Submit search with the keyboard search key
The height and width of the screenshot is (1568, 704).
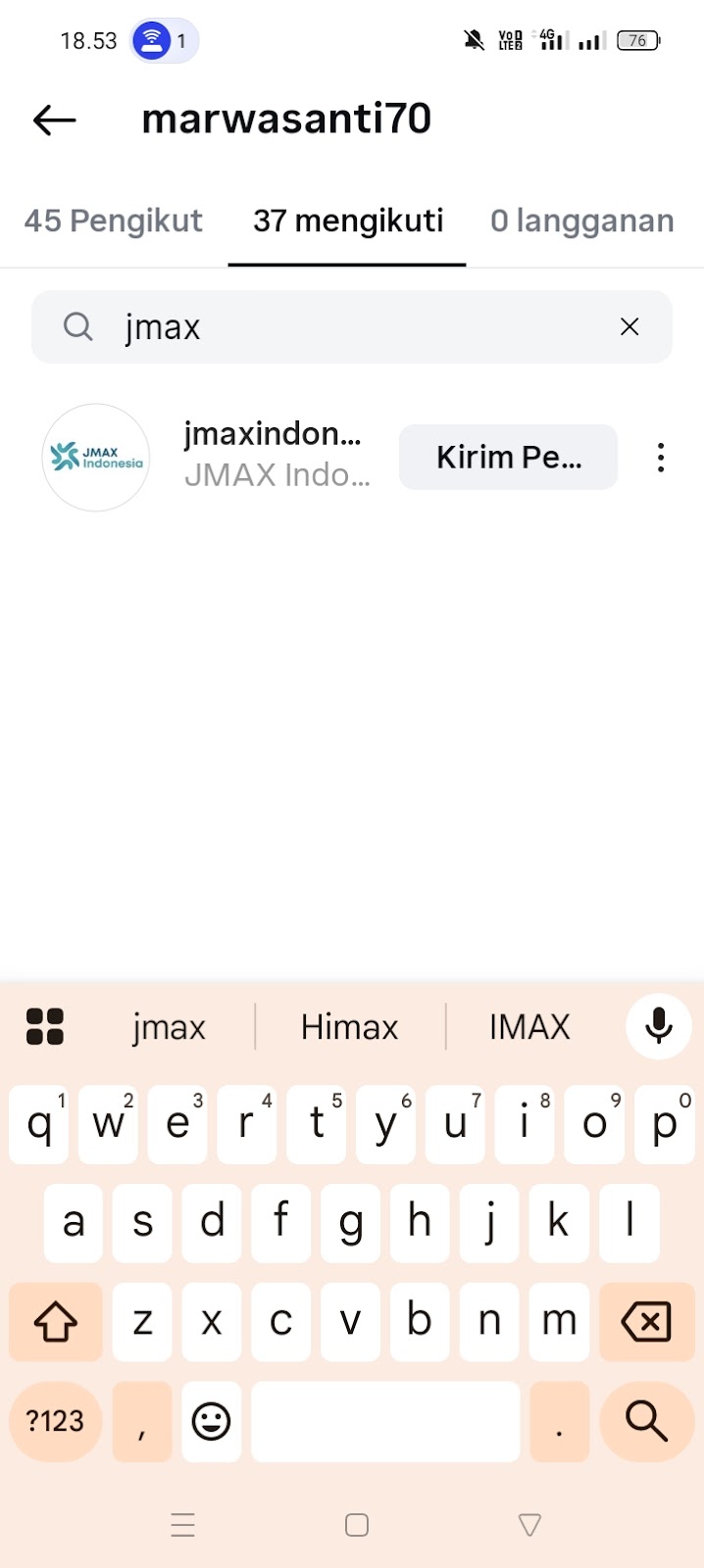pos(645,1421)
